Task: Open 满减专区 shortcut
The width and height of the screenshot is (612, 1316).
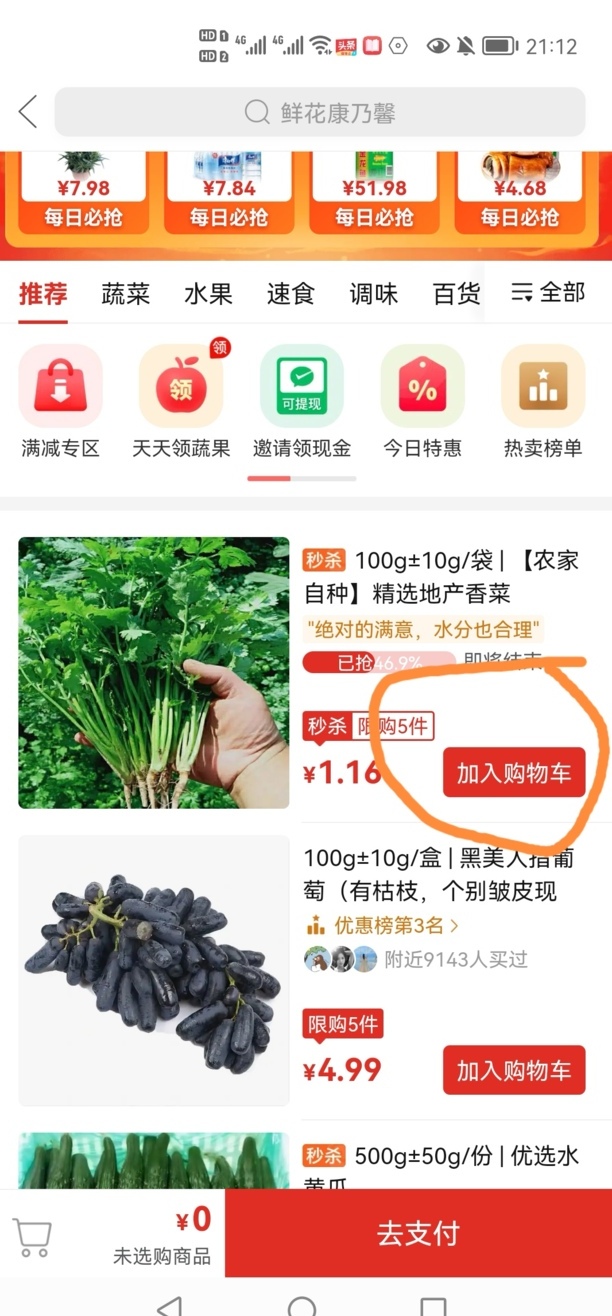Action: 60,402
